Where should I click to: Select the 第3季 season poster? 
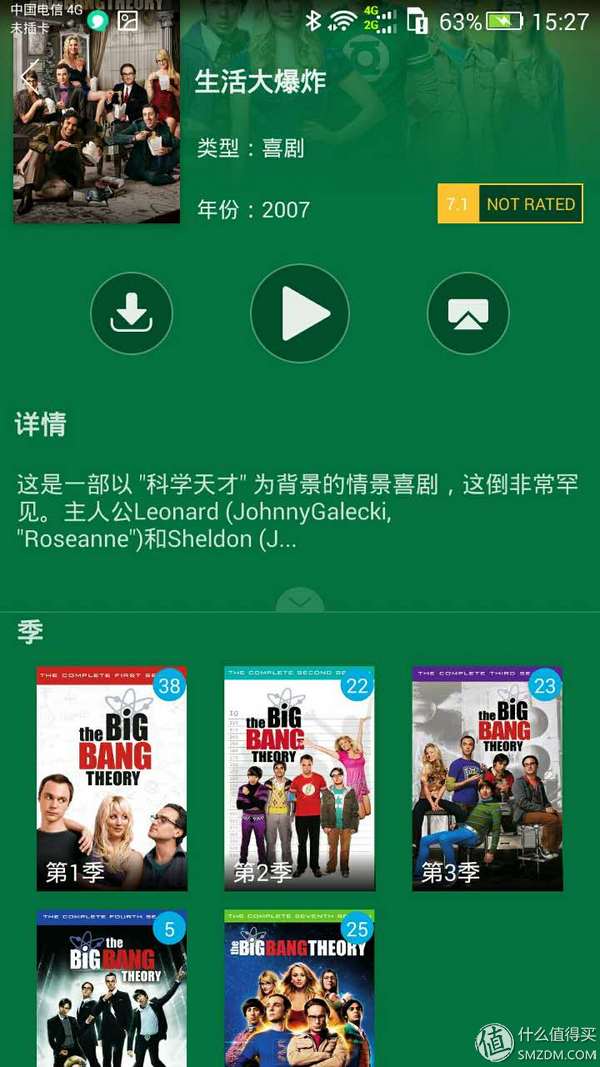pyautogui.click(x=487, y=778)
